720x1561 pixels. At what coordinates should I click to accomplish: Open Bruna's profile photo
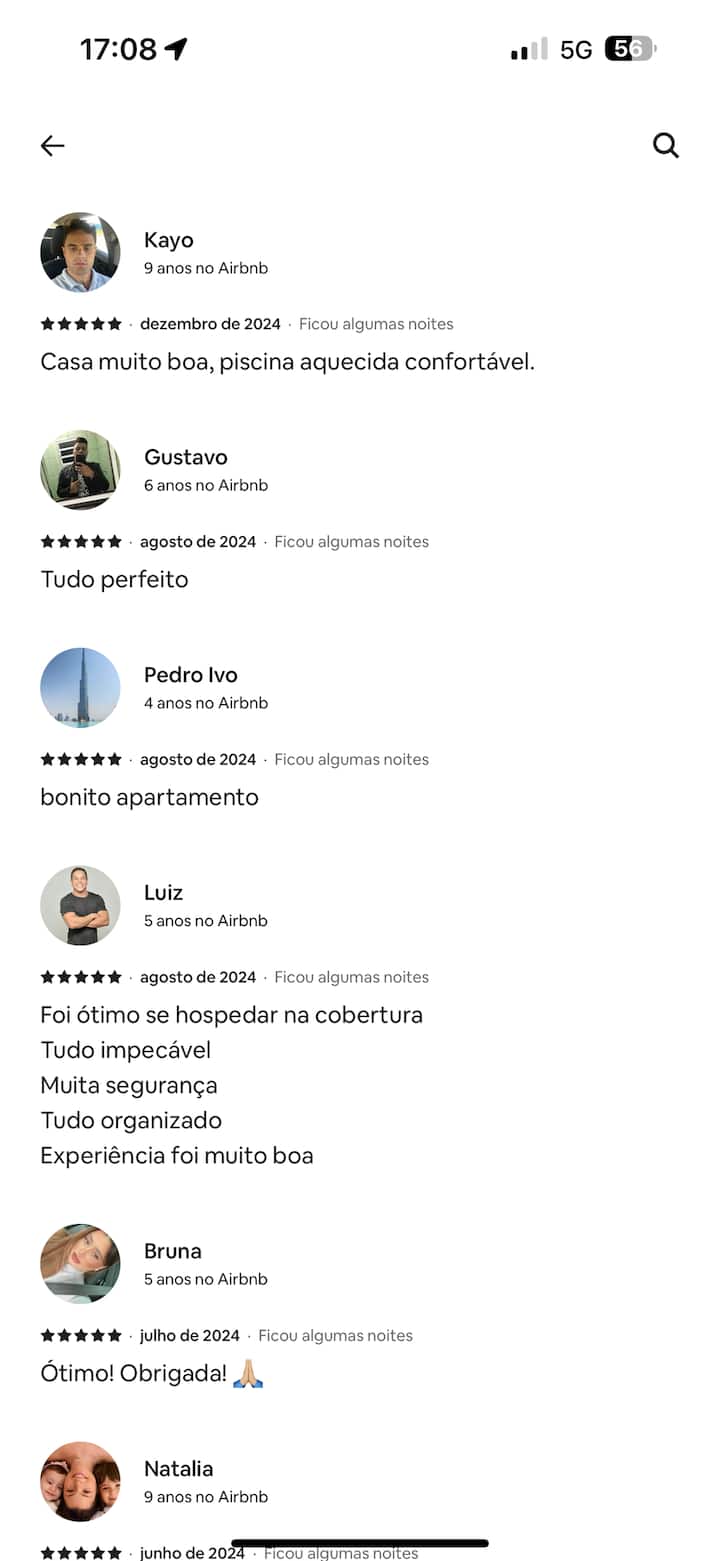click(x=80, y=1263)
